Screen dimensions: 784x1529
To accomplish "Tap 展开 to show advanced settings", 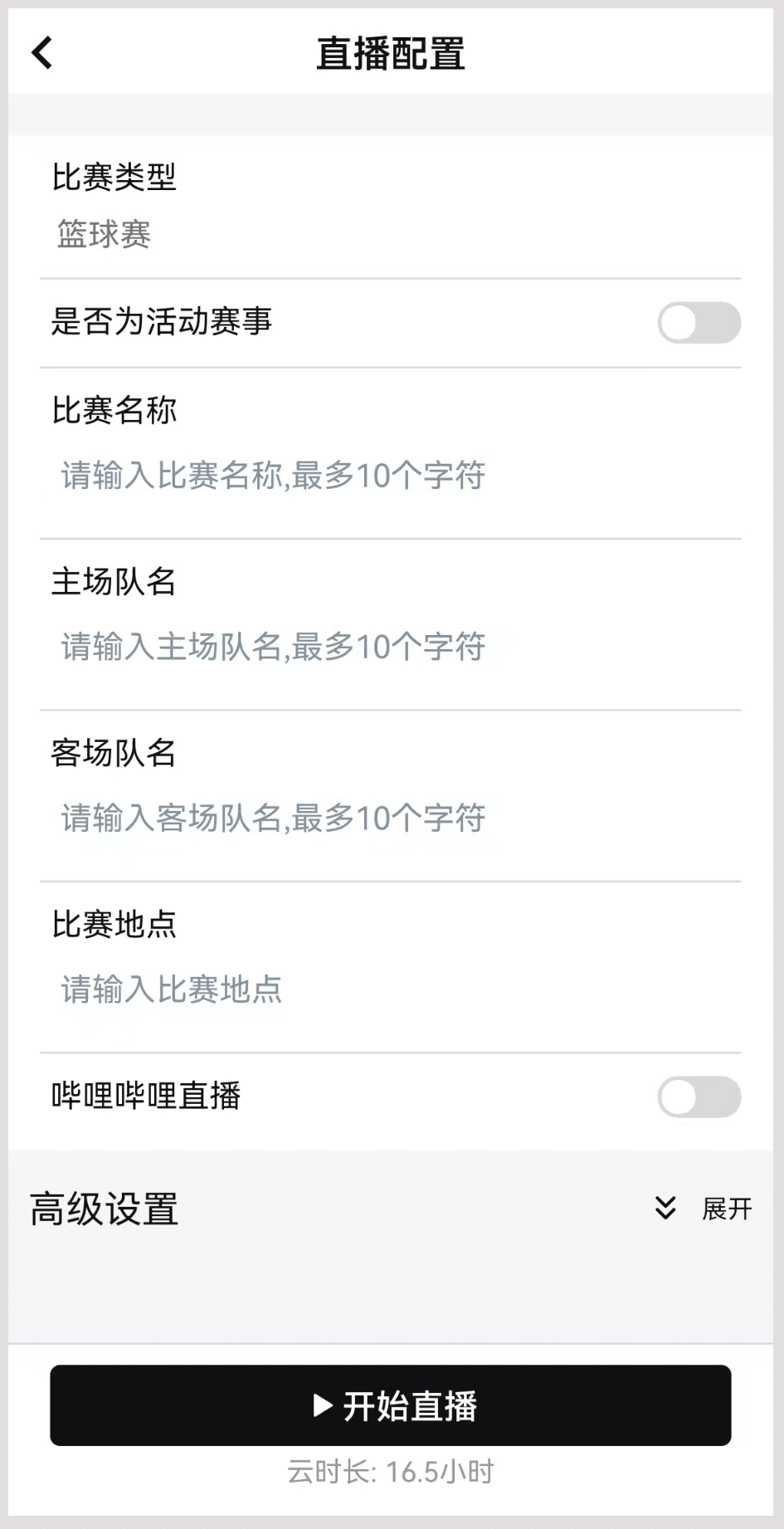I will tap(726, 1209).
